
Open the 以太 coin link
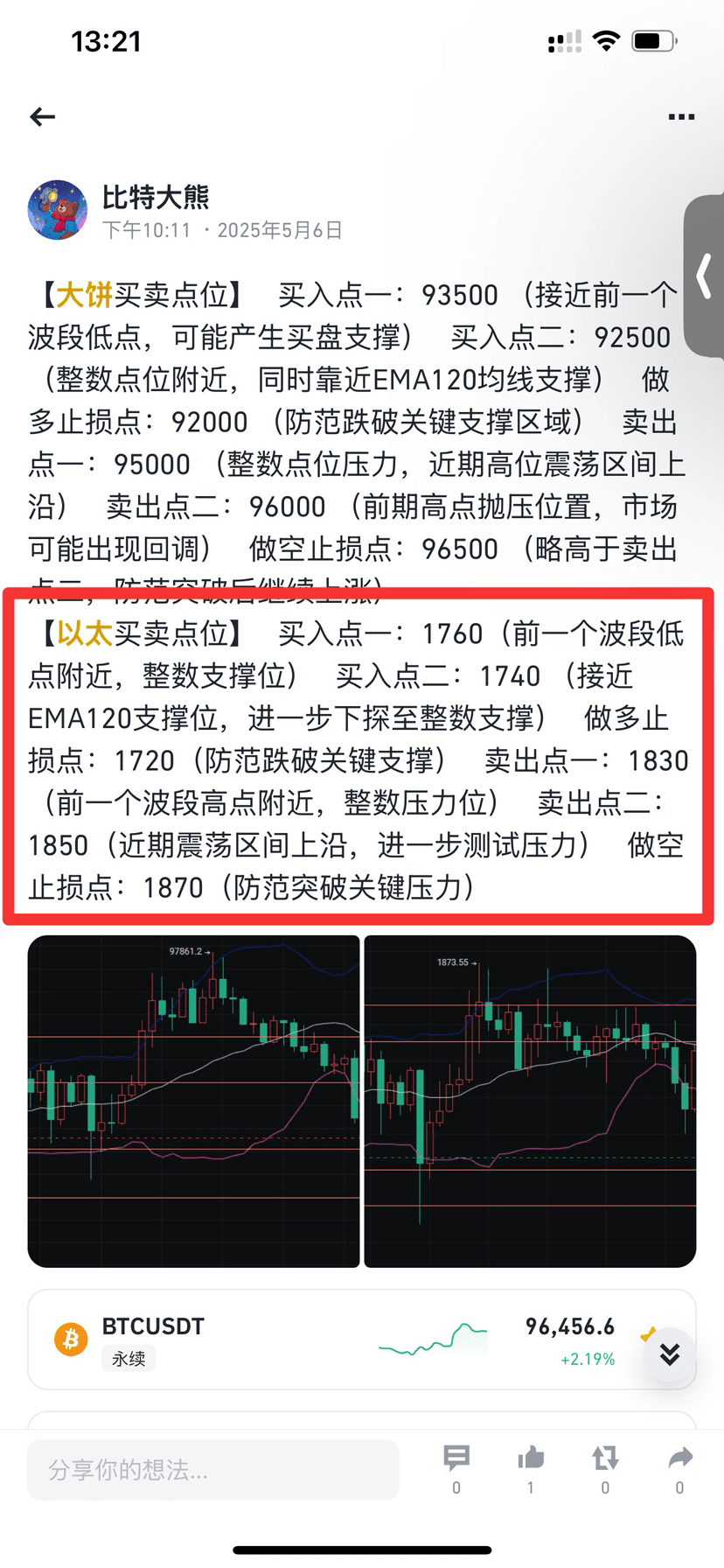(x=84, y=633)
